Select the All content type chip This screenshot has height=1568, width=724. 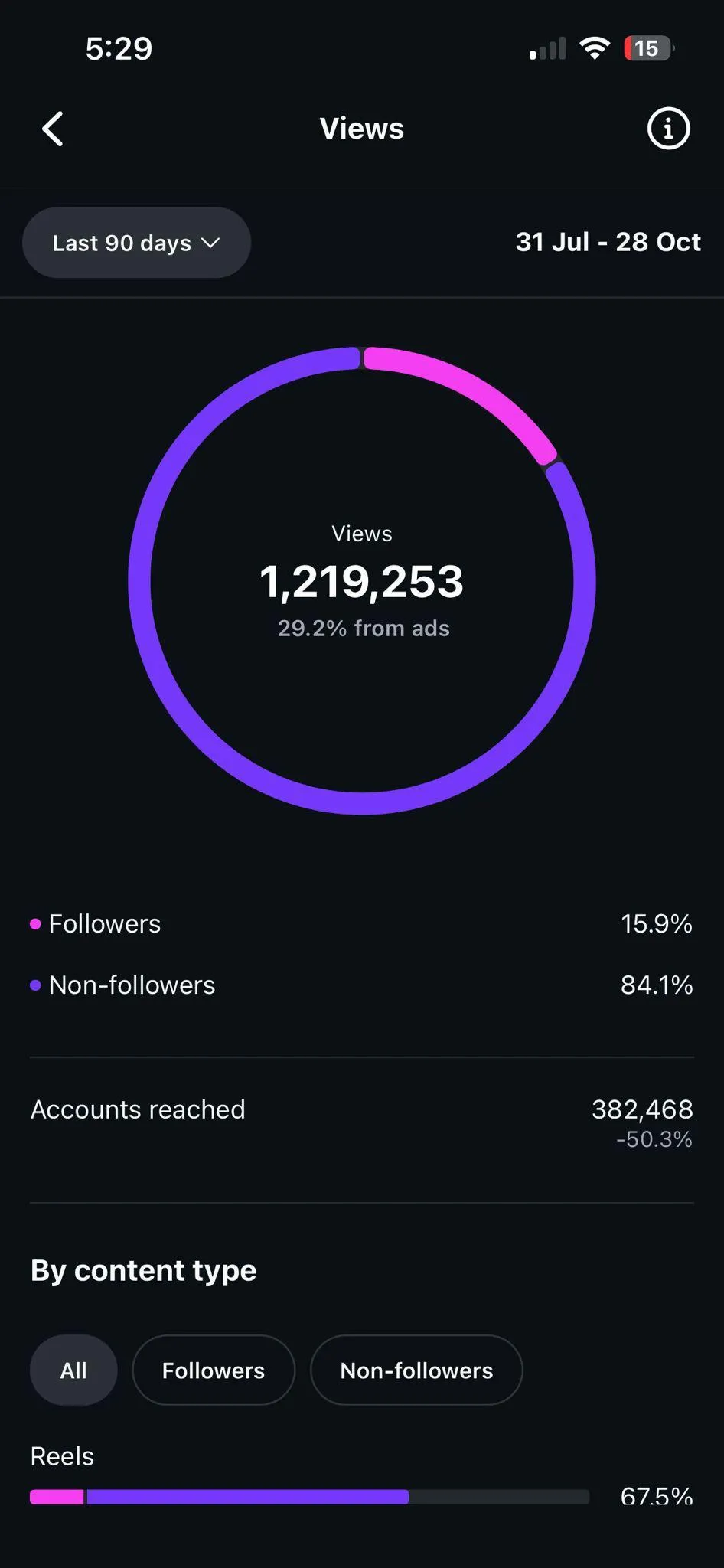coord(73,1370)
